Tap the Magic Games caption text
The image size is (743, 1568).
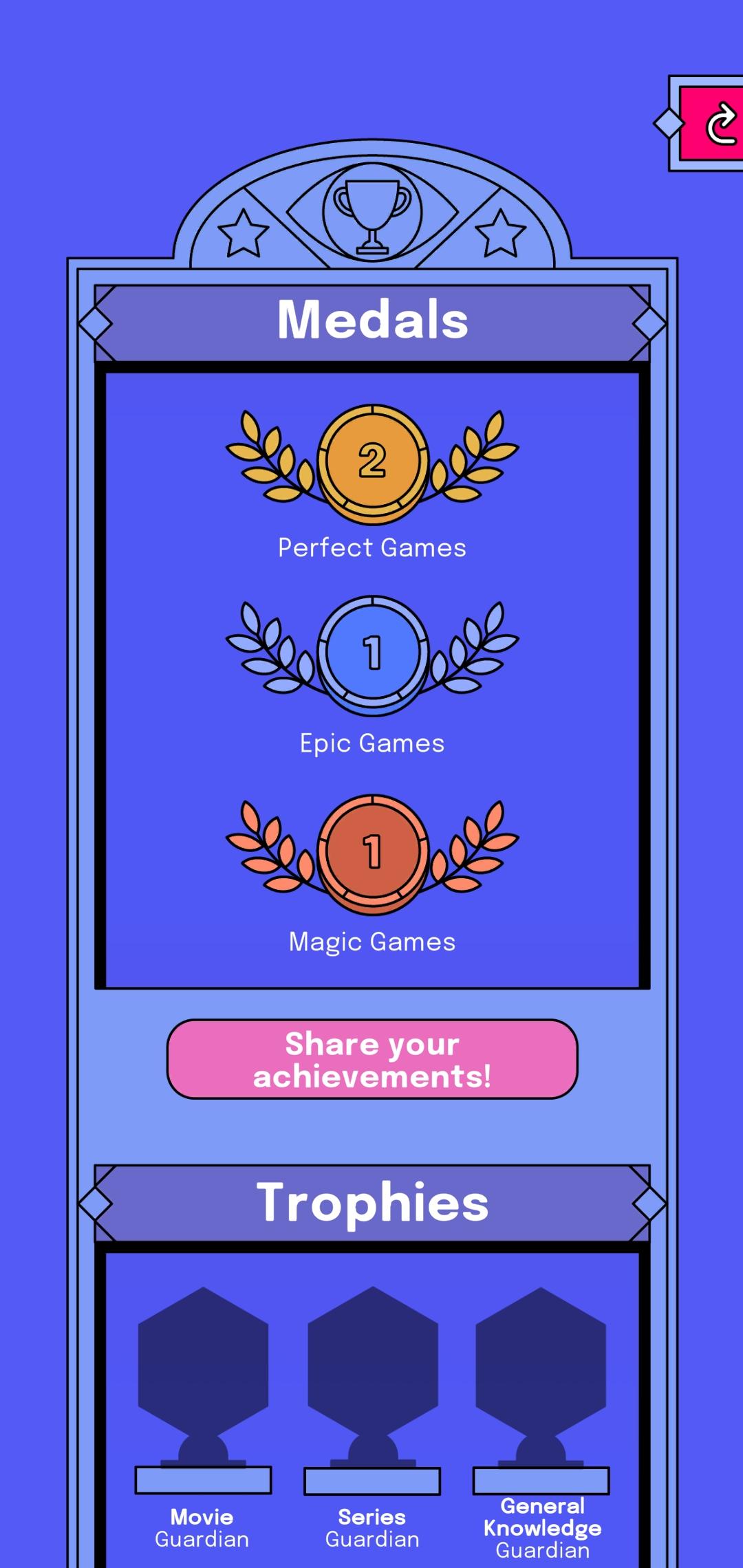pos(371,941)
